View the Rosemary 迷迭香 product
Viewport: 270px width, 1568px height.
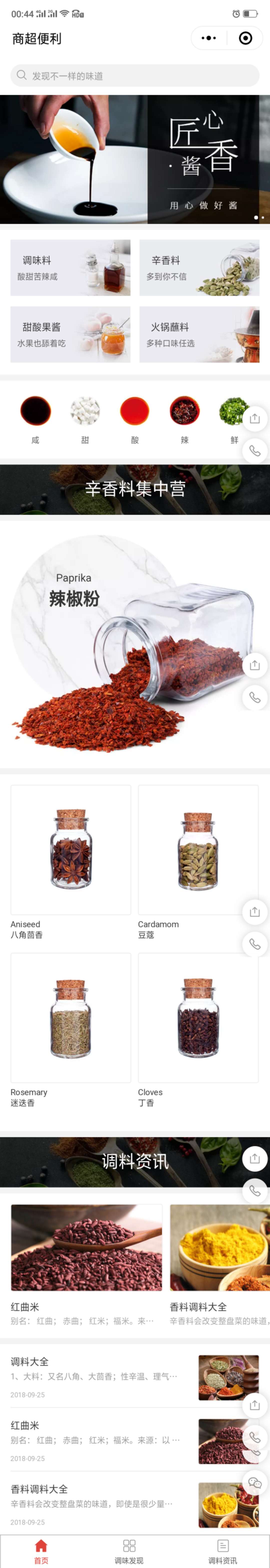tap(71, 1018)
